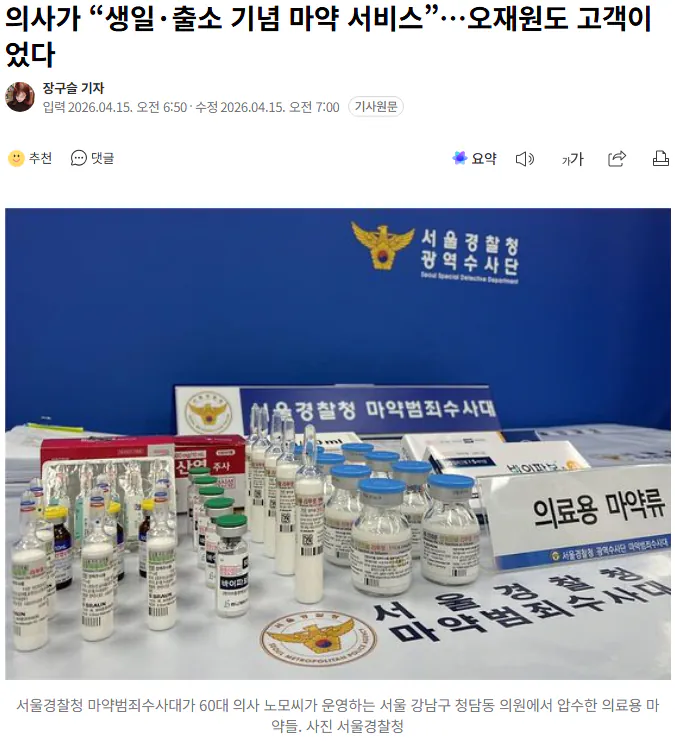The height and width of the screenshot is (741, 675).
Task: Open the 댓글 comments section
Action: (x=92, y=158)
